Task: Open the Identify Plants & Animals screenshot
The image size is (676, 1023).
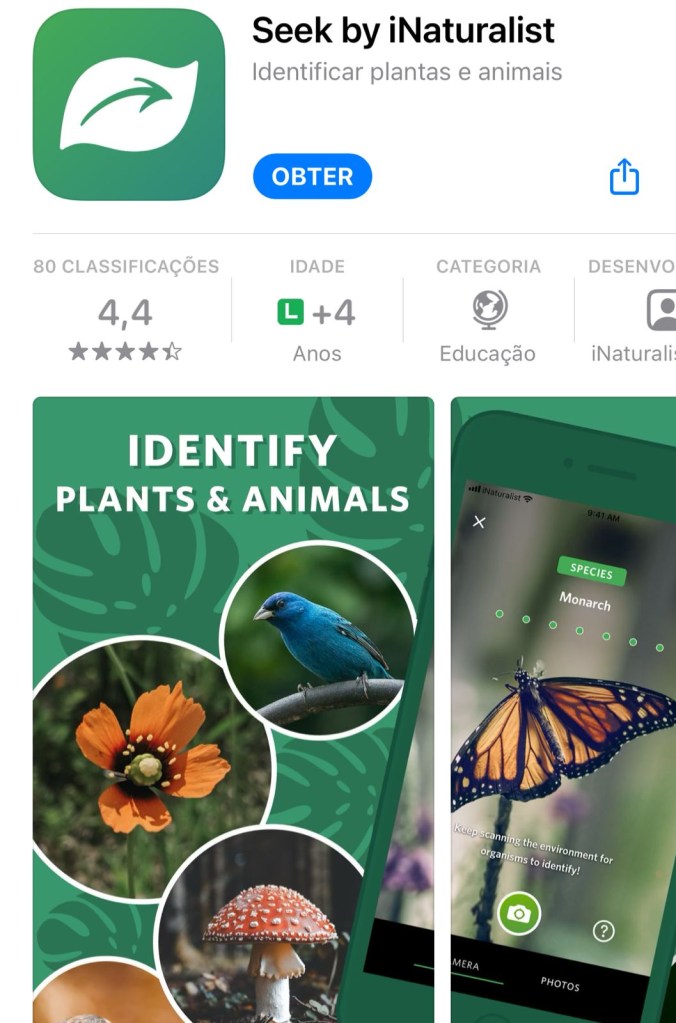Action: click(233, 700)
